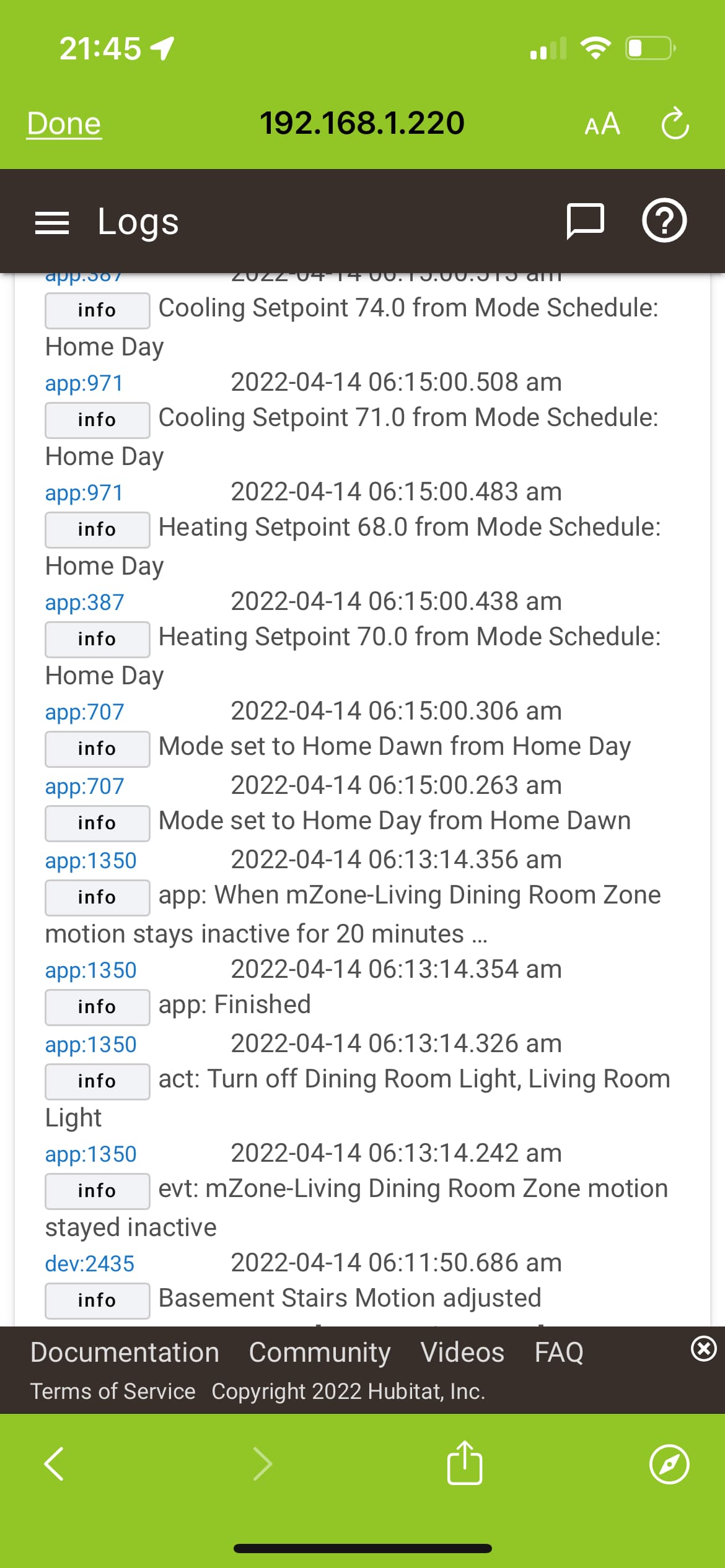The width and height of the screenshot is (725, 1568).
Task: Open app:707 link at 06:15:00.306
Action: click(84, 712)
